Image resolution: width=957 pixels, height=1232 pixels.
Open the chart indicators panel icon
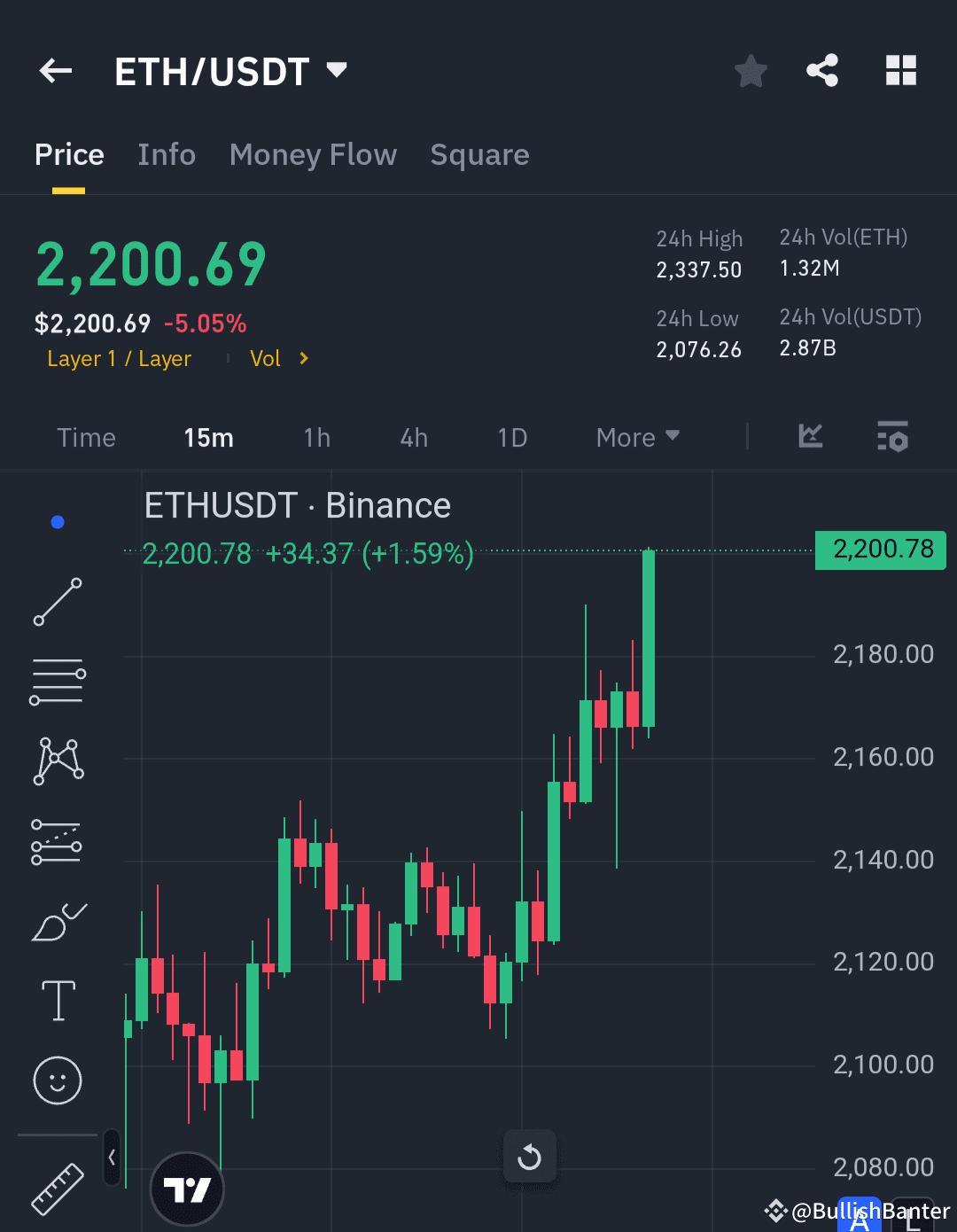coord(892,437)
